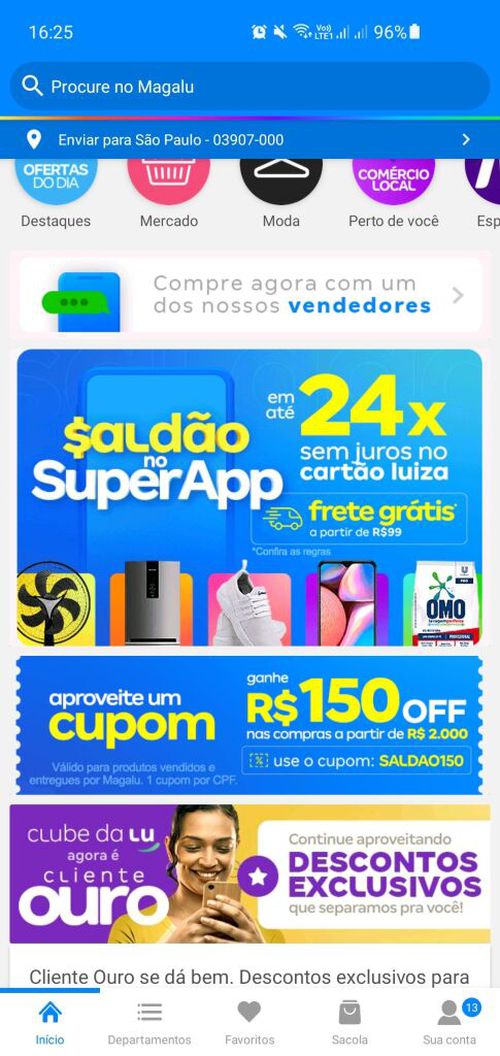This screenshot has width=500, height=1056.
Task: Open the Compre agora com vendedores banner
Action: click(250, 295)
